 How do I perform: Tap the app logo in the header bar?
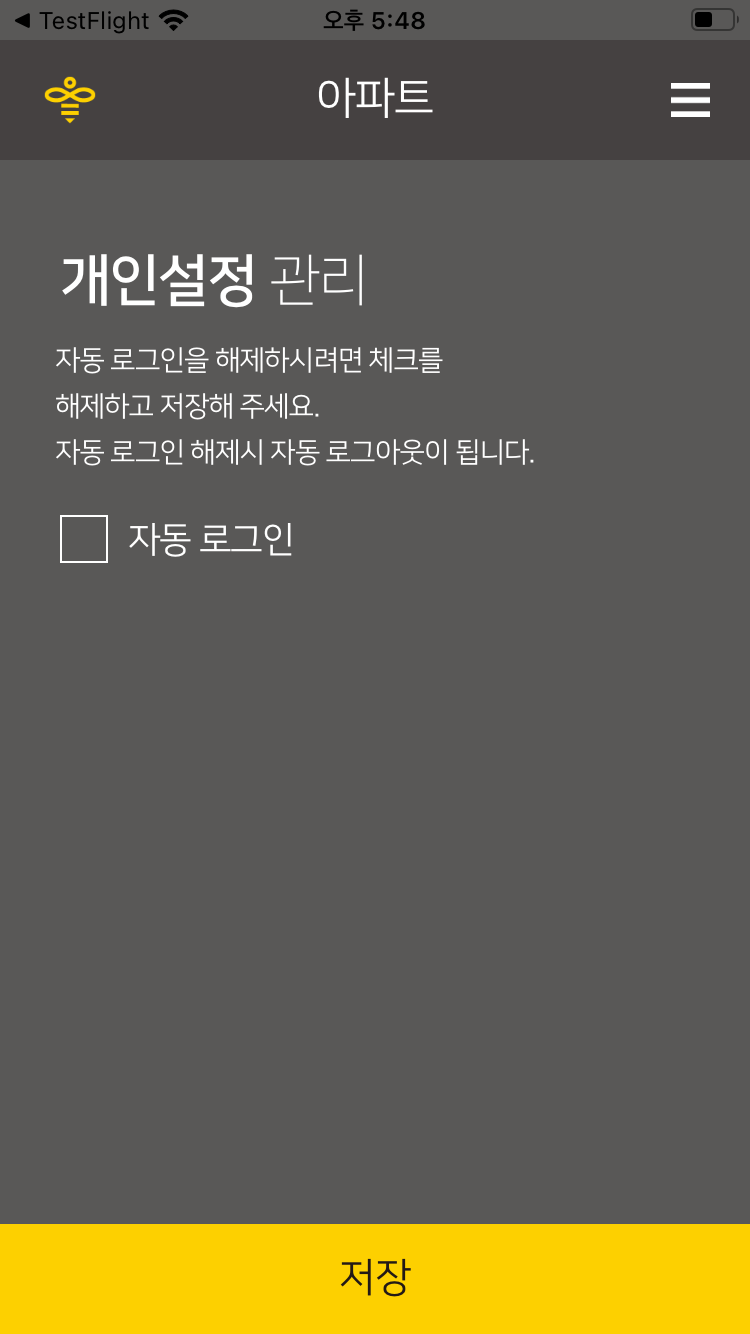coord(68,100)
